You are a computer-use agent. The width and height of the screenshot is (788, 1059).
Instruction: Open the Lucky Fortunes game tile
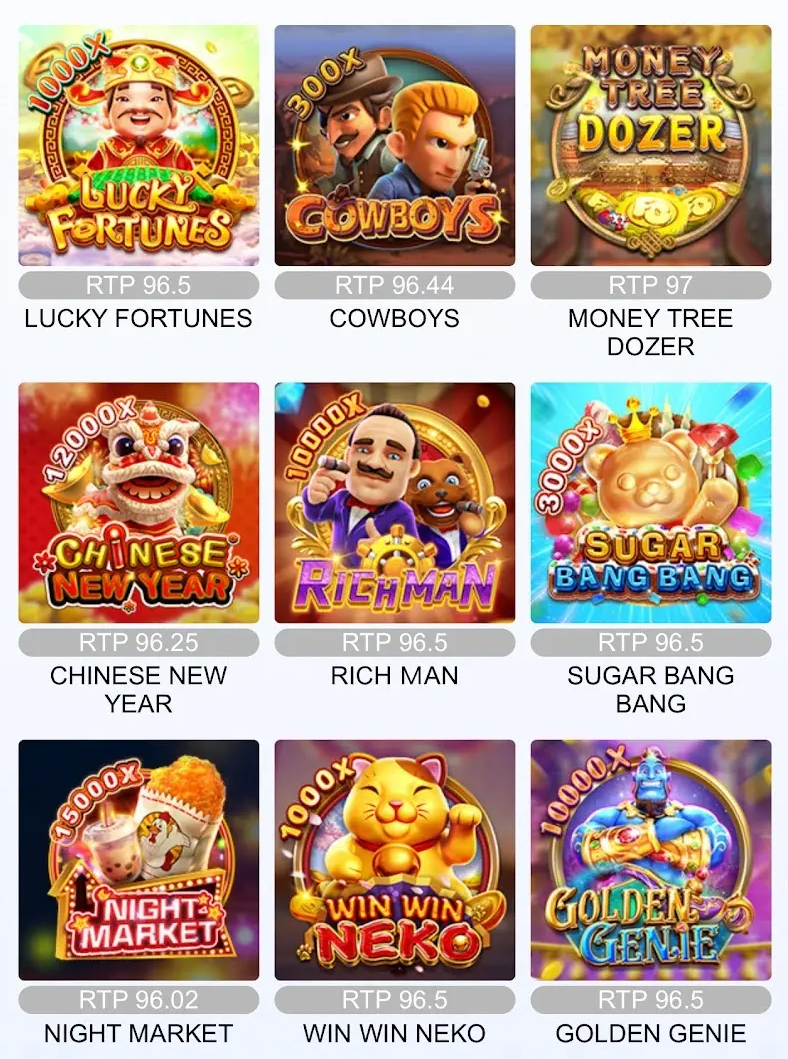point(138,146)
